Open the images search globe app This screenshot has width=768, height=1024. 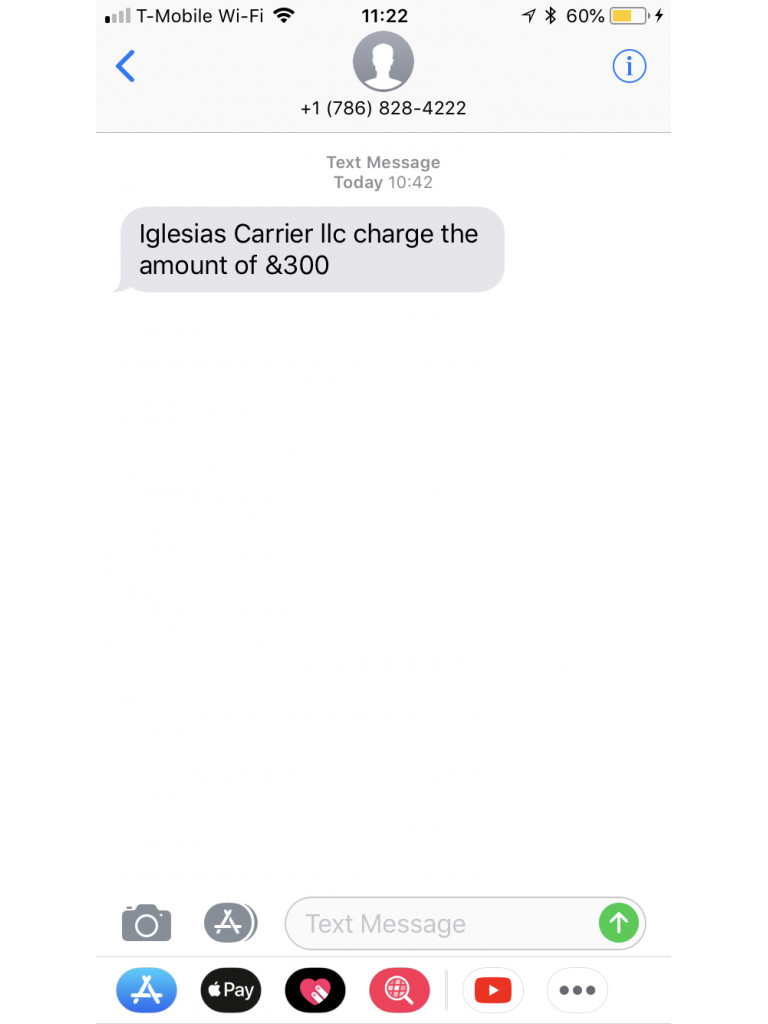(399, 990)
